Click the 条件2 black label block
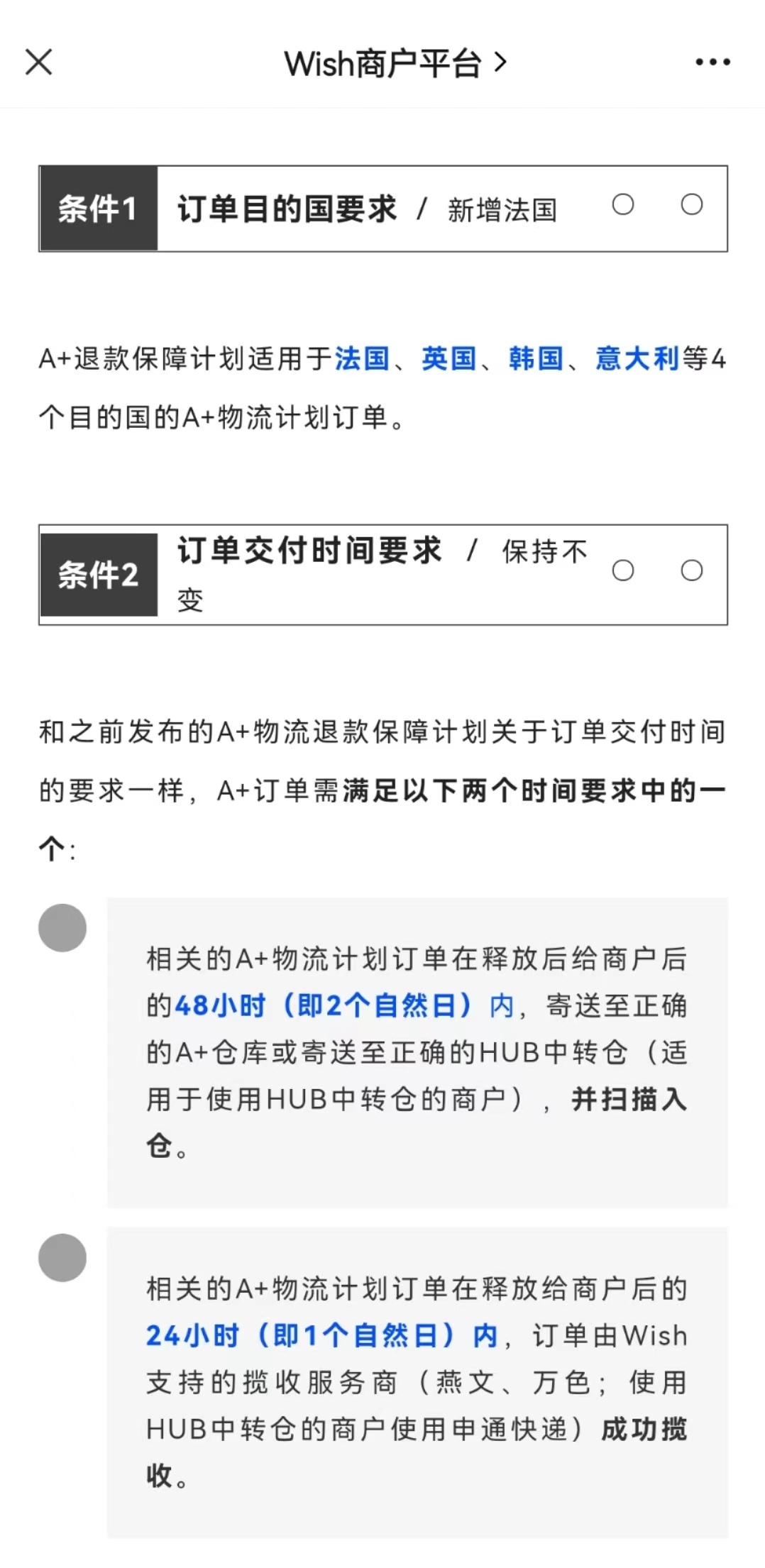The height and width of the screenshot is (1568, 765). 97,575
